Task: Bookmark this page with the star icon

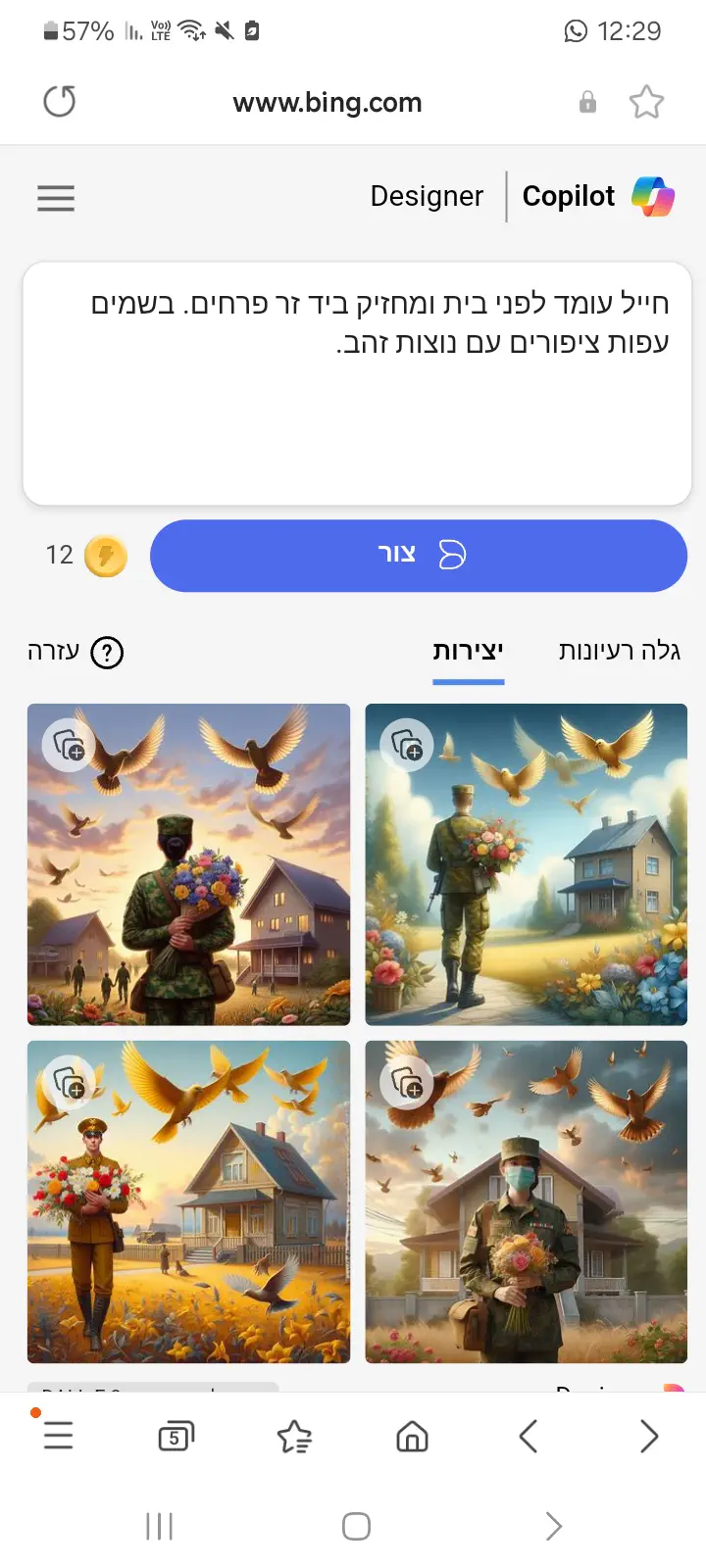Action: [x=646, y=102]
